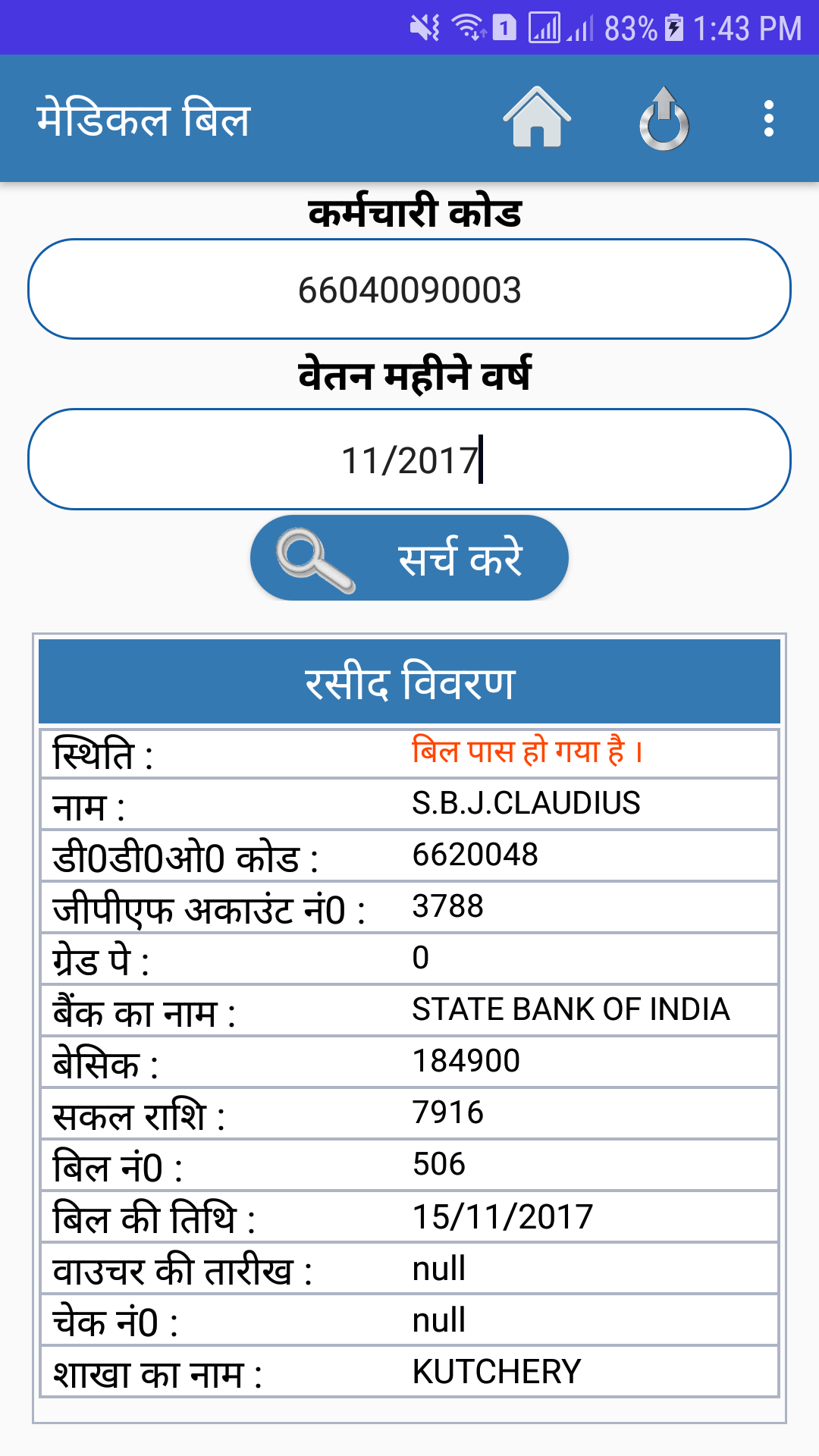The image size is (819, 1456).
Task: Tap the सर्च करे search button
Action: pyautogui.click(x=409, y=558)
